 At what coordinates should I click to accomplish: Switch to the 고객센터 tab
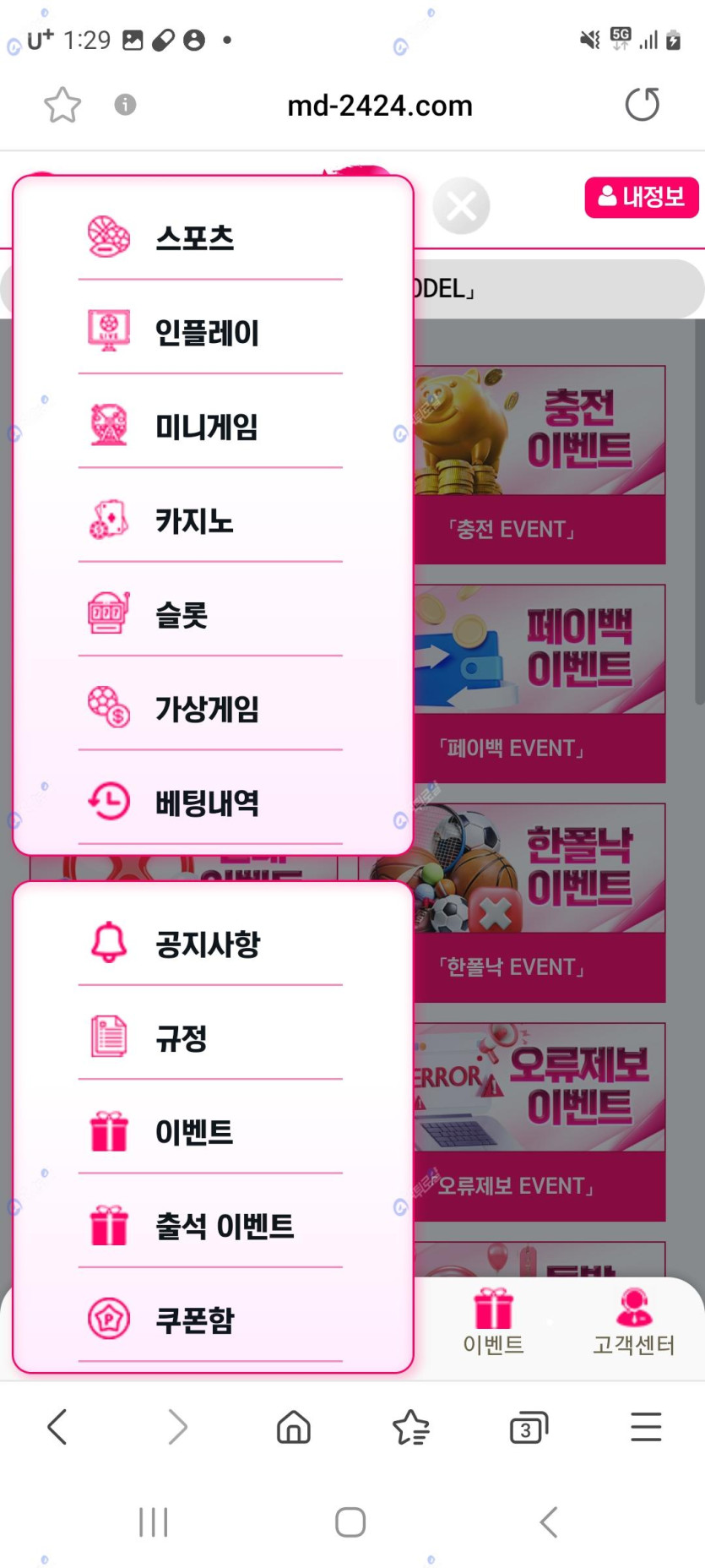click(x=633, y=1321)
